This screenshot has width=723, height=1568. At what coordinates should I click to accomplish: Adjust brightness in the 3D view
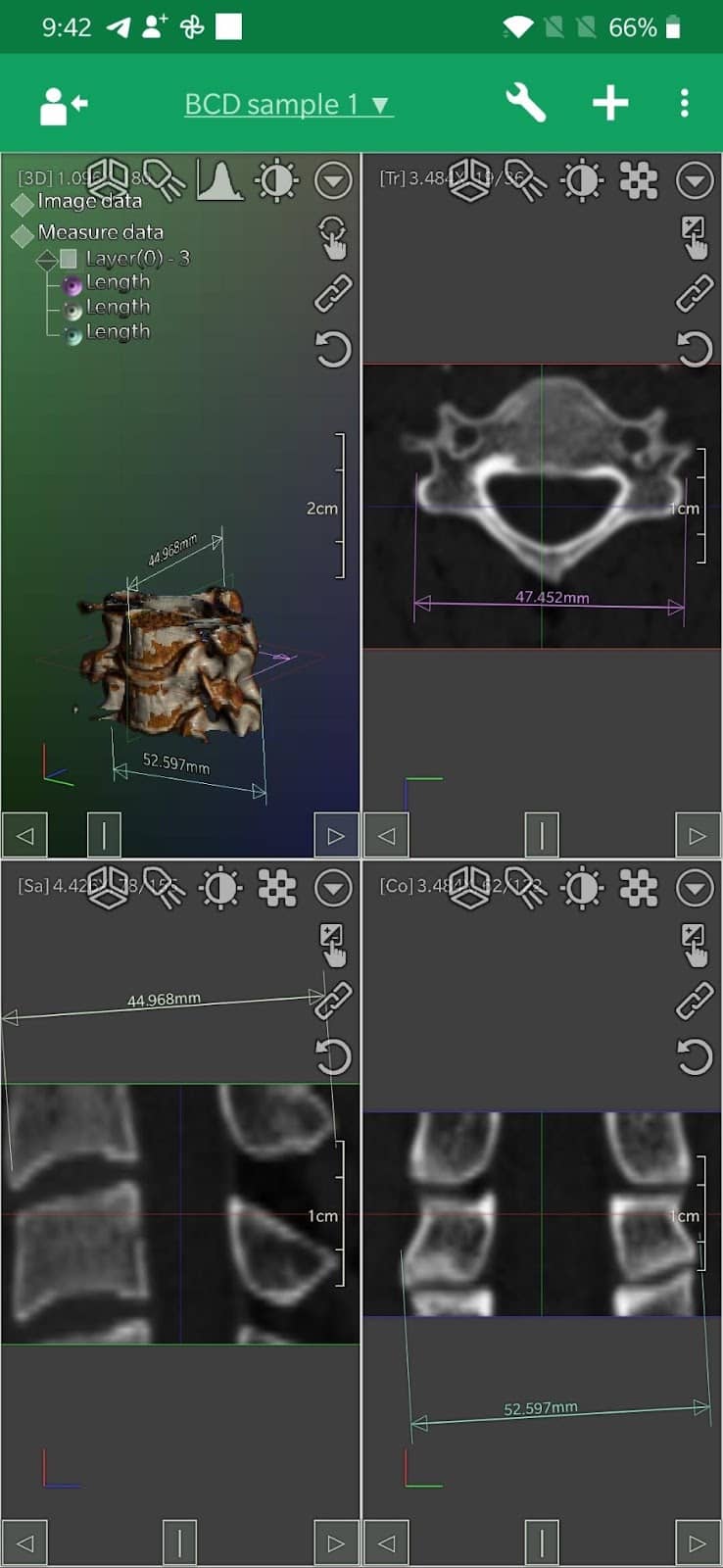(x=276, y=181)
